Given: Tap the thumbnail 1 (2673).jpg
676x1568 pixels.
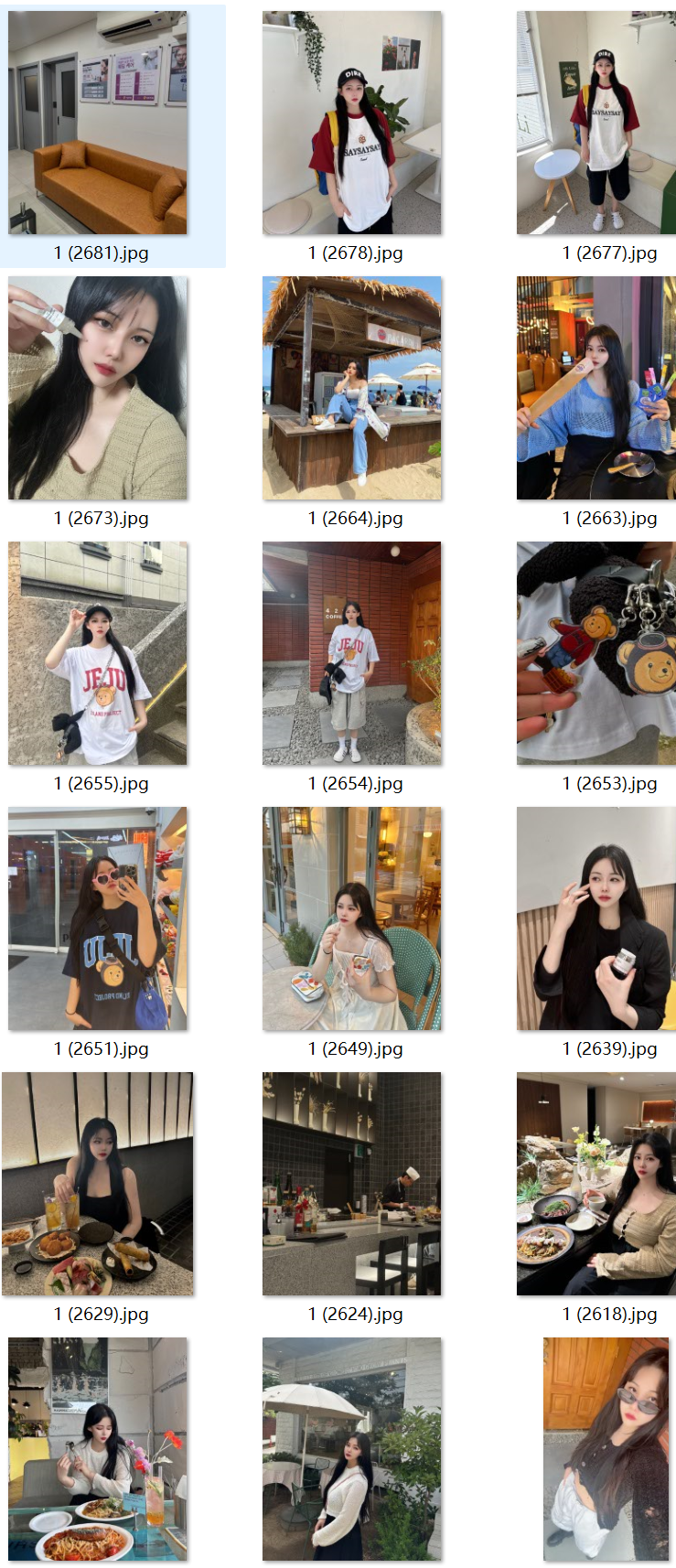Looking at the screenshot, I should click(98, 388).
